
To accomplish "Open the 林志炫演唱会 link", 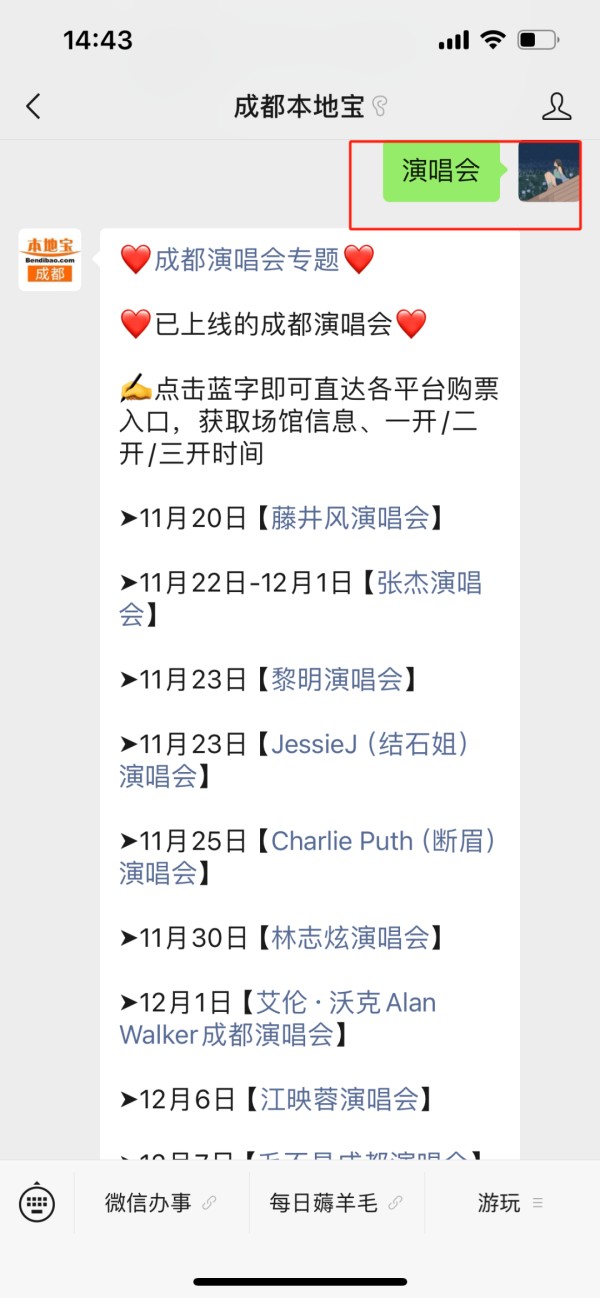I will [350, 938].
